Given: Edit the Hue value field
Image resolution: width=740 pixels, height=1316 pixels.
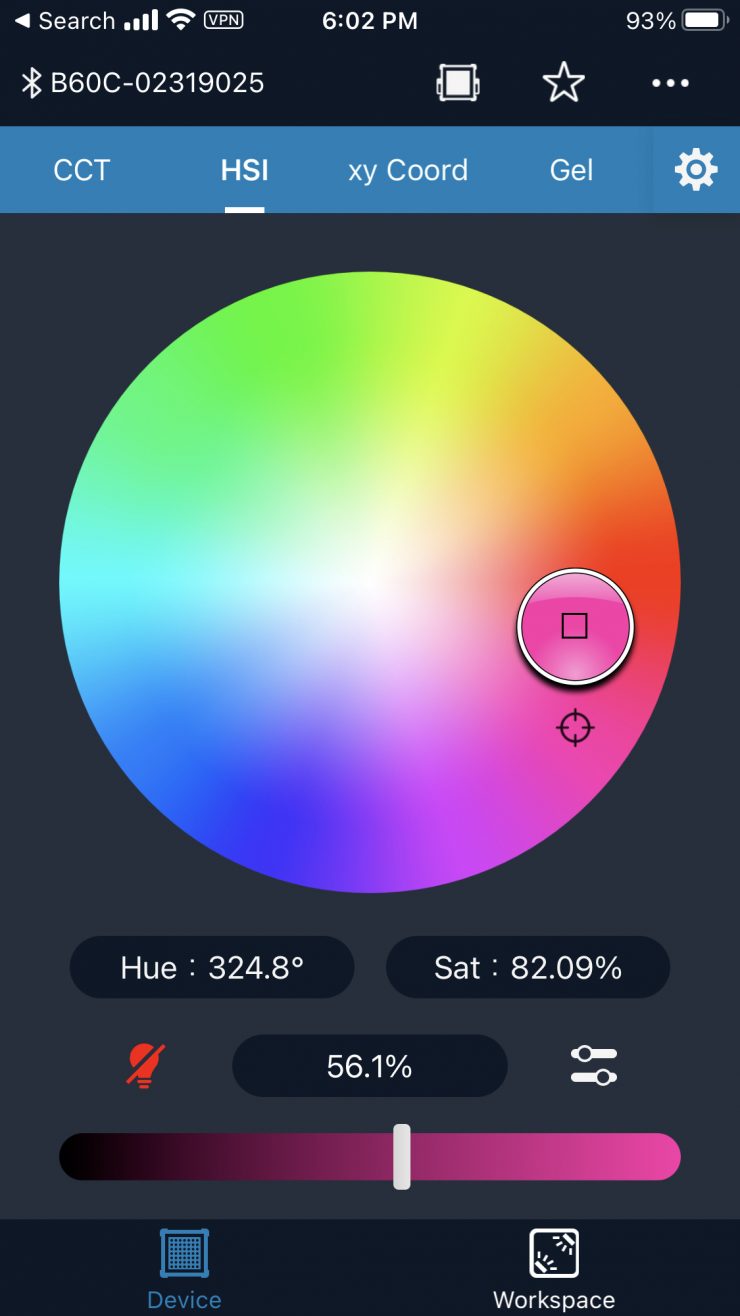Looking at the screenshot, I should 212,967.
